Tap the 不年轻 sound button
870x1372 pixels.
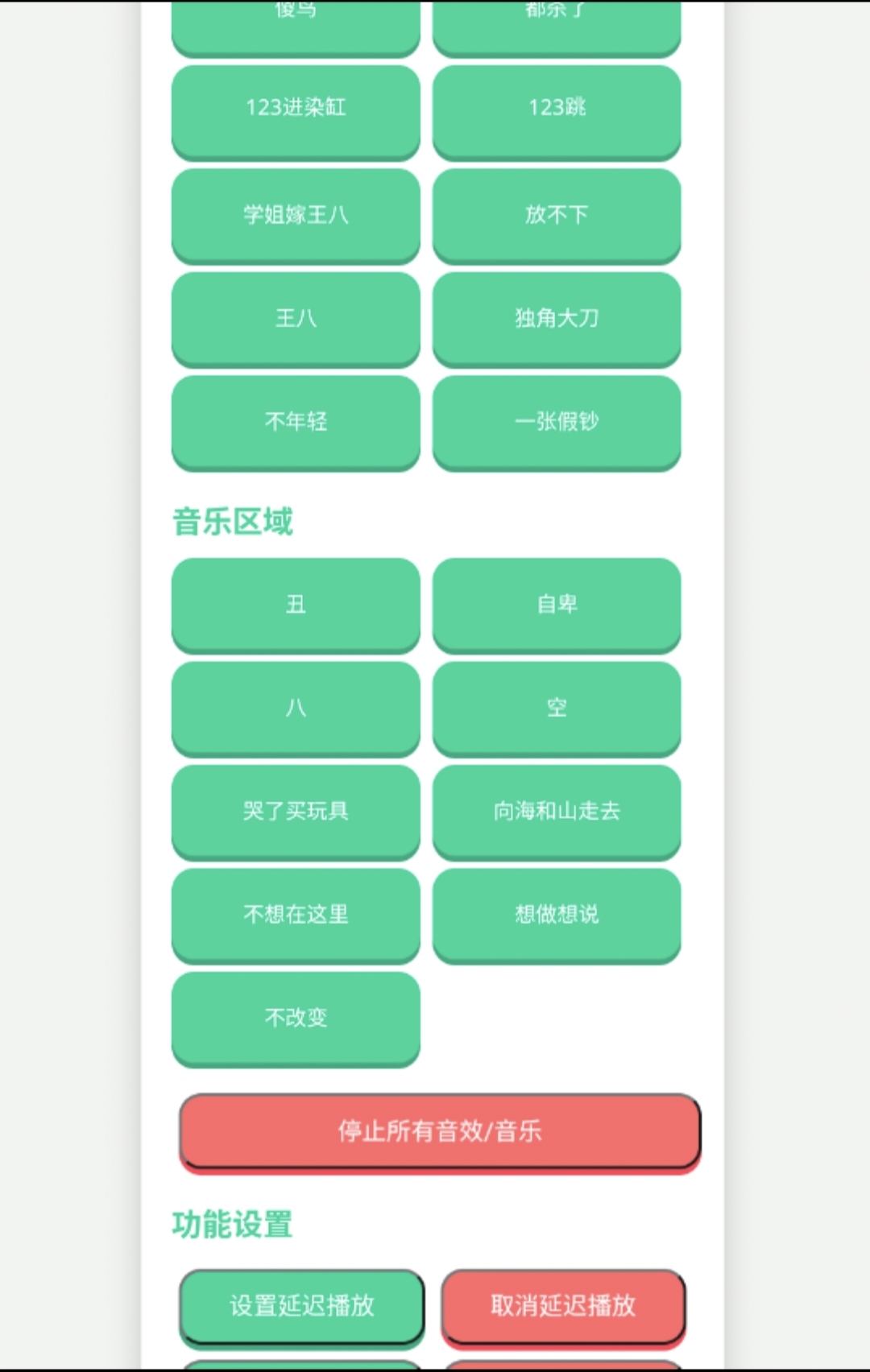click(296, 421)
